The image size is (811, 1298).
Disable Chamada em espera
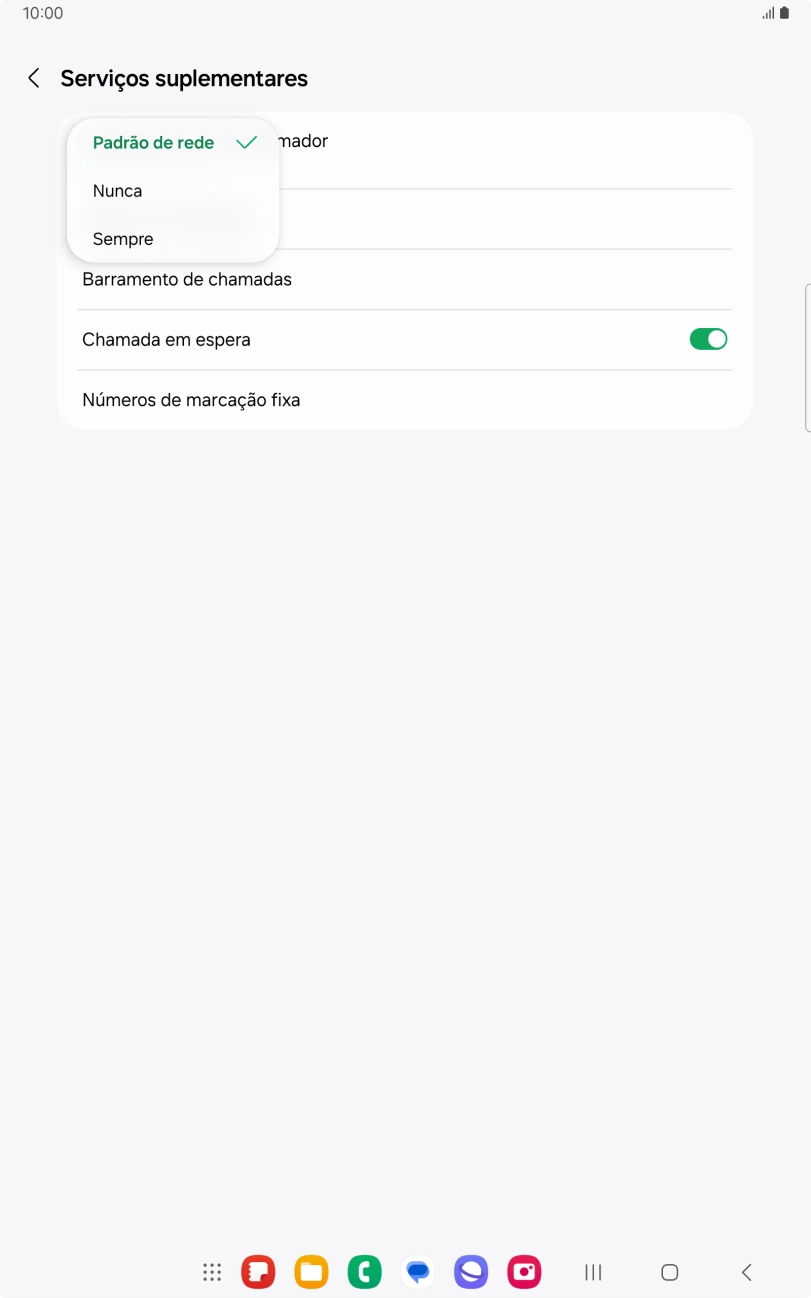pyautogui.click(x=708, y=339)
